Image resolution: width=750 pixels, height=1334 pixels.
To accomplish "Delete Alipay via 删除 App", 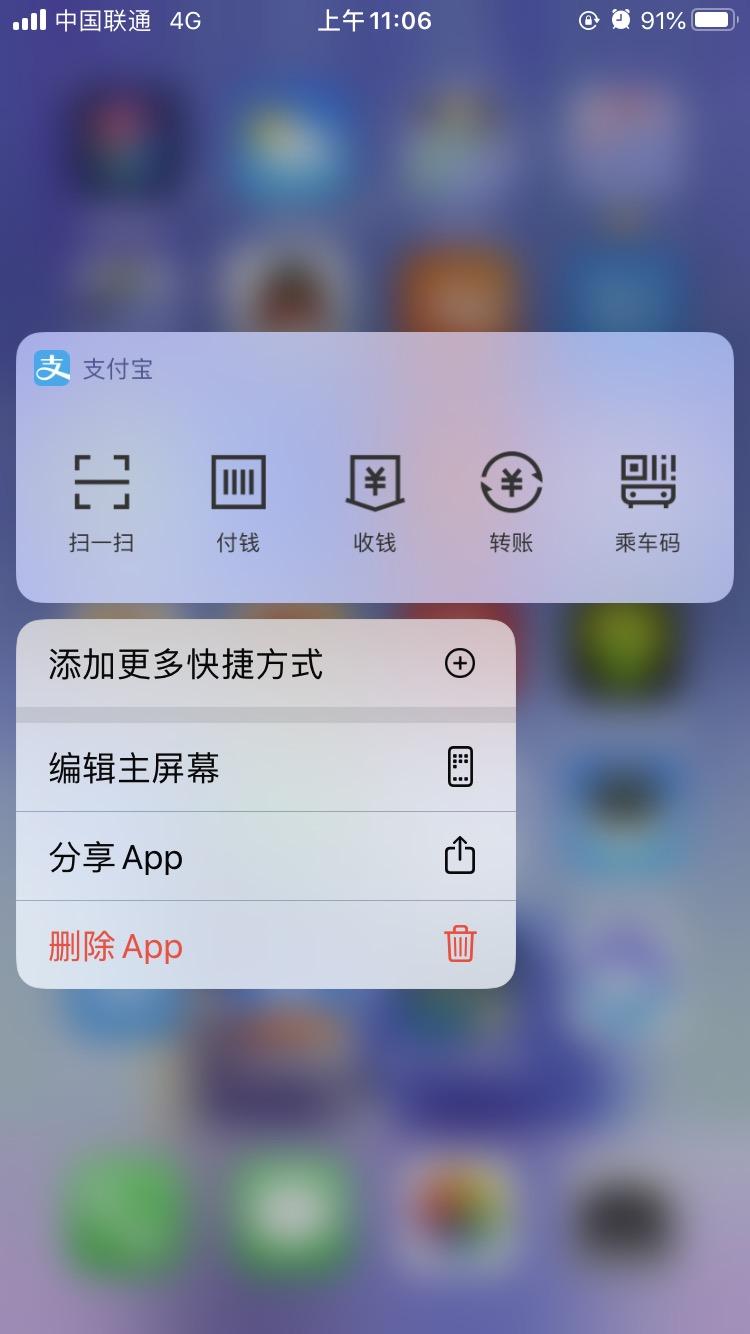I will coord(265,945).
